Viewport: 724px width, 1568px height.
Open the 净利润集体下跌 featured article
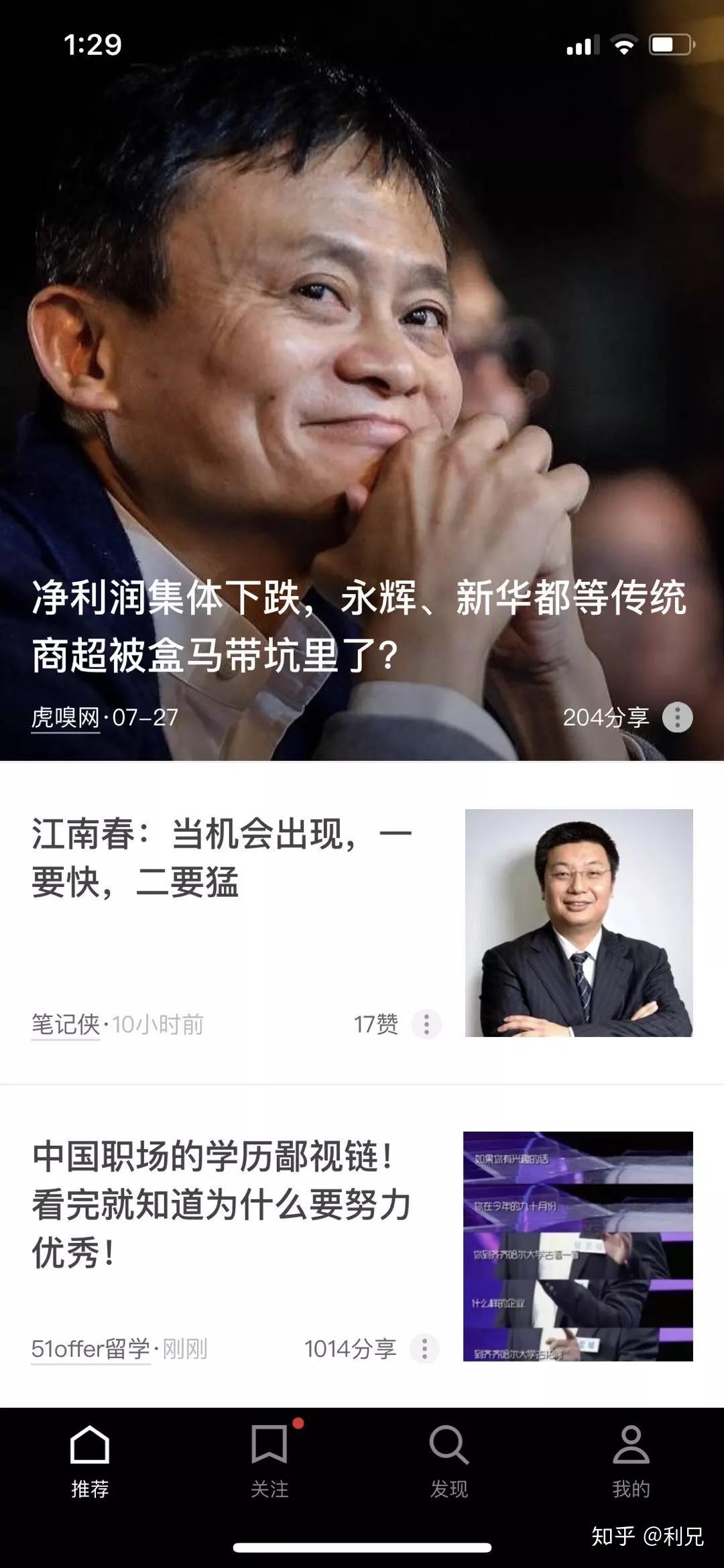tap(359, 625)
